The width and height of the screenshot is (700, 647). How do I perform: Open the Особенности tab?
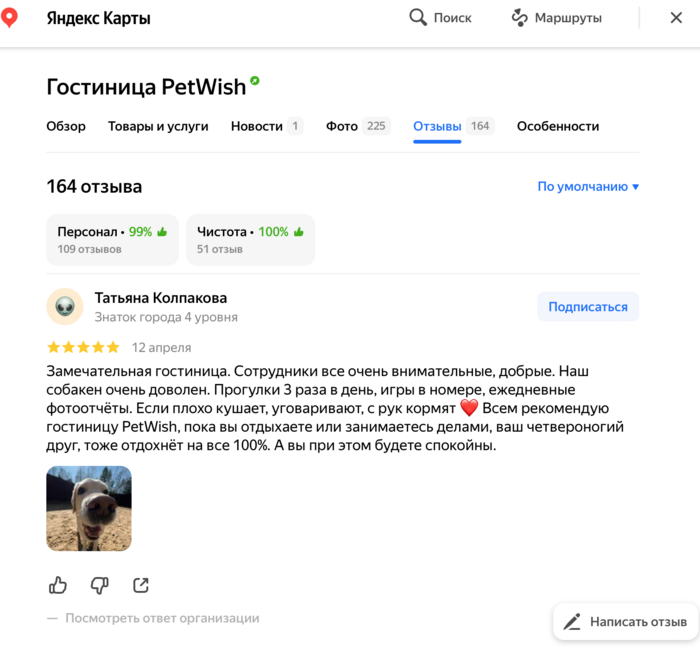click(x=558, y=126)
